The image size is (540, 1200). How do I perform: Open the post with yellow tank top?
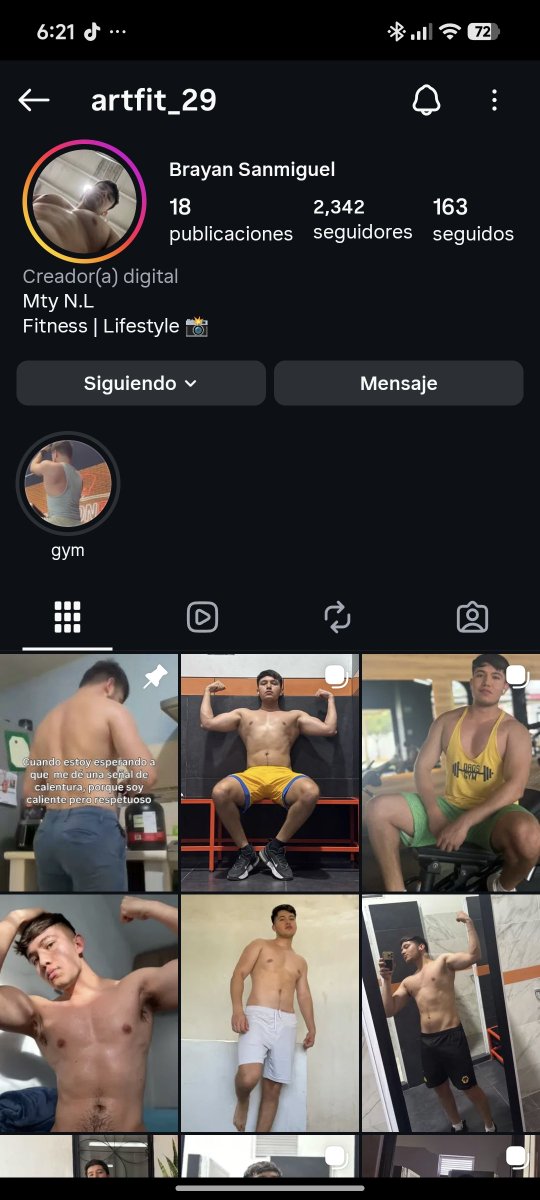[451, 773]
